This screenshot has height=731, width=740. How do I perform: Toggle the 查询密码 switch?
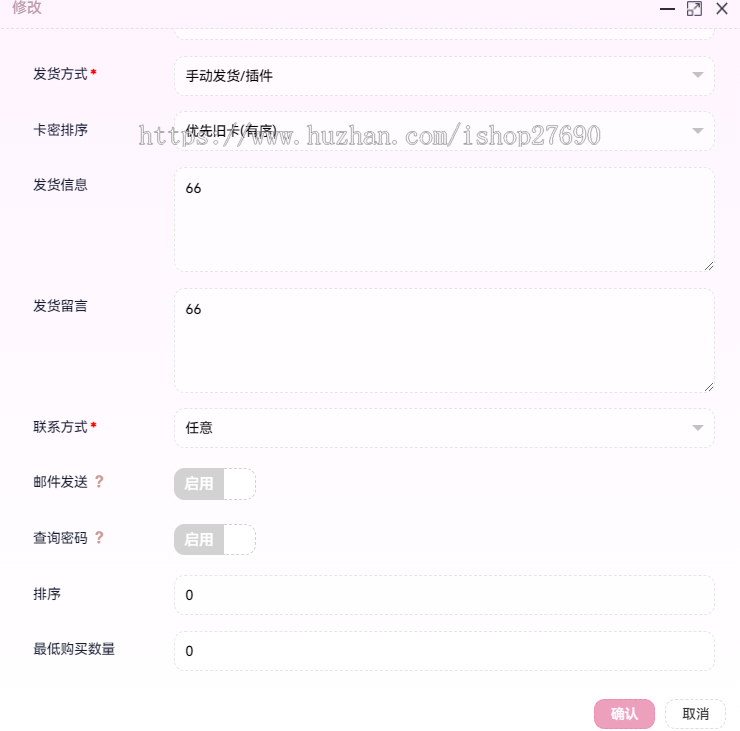[215, 540]
